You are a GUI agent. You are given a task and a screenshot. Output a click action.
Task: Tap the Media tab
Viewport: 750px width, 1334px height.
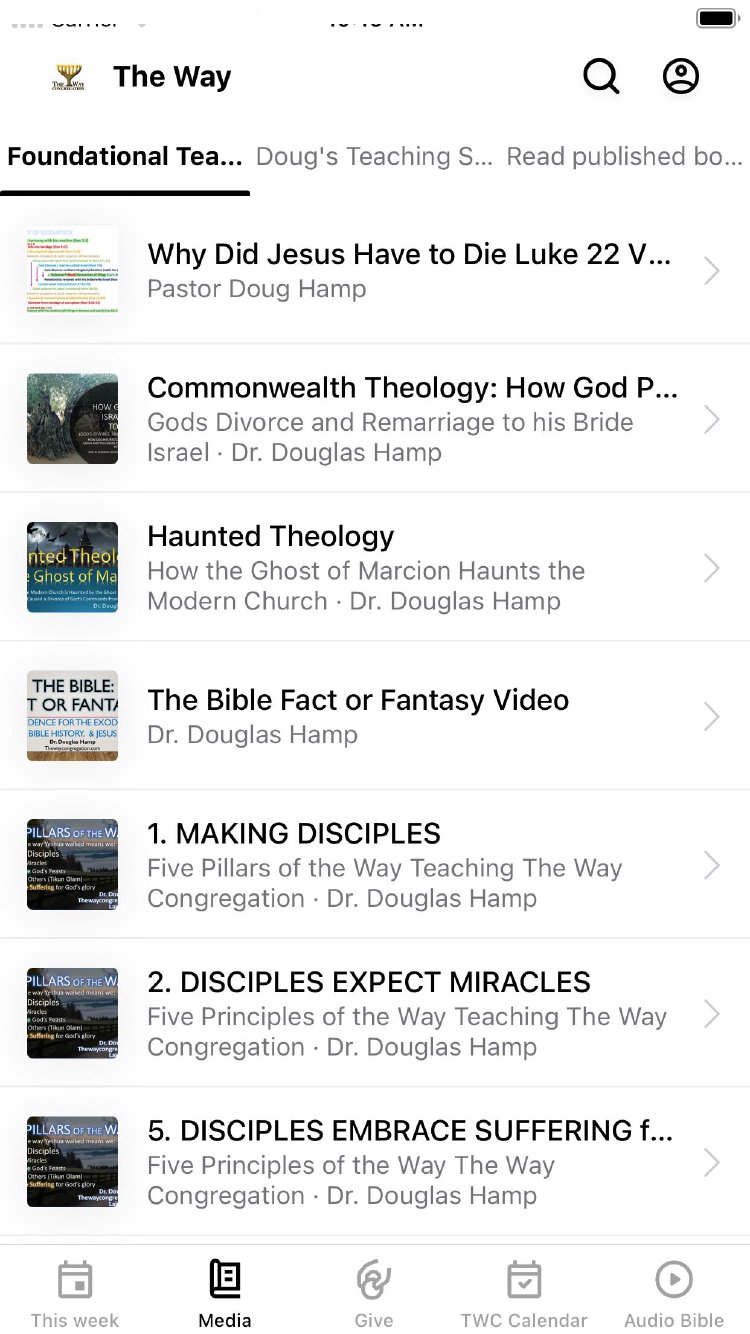[x=225, y=1293]
